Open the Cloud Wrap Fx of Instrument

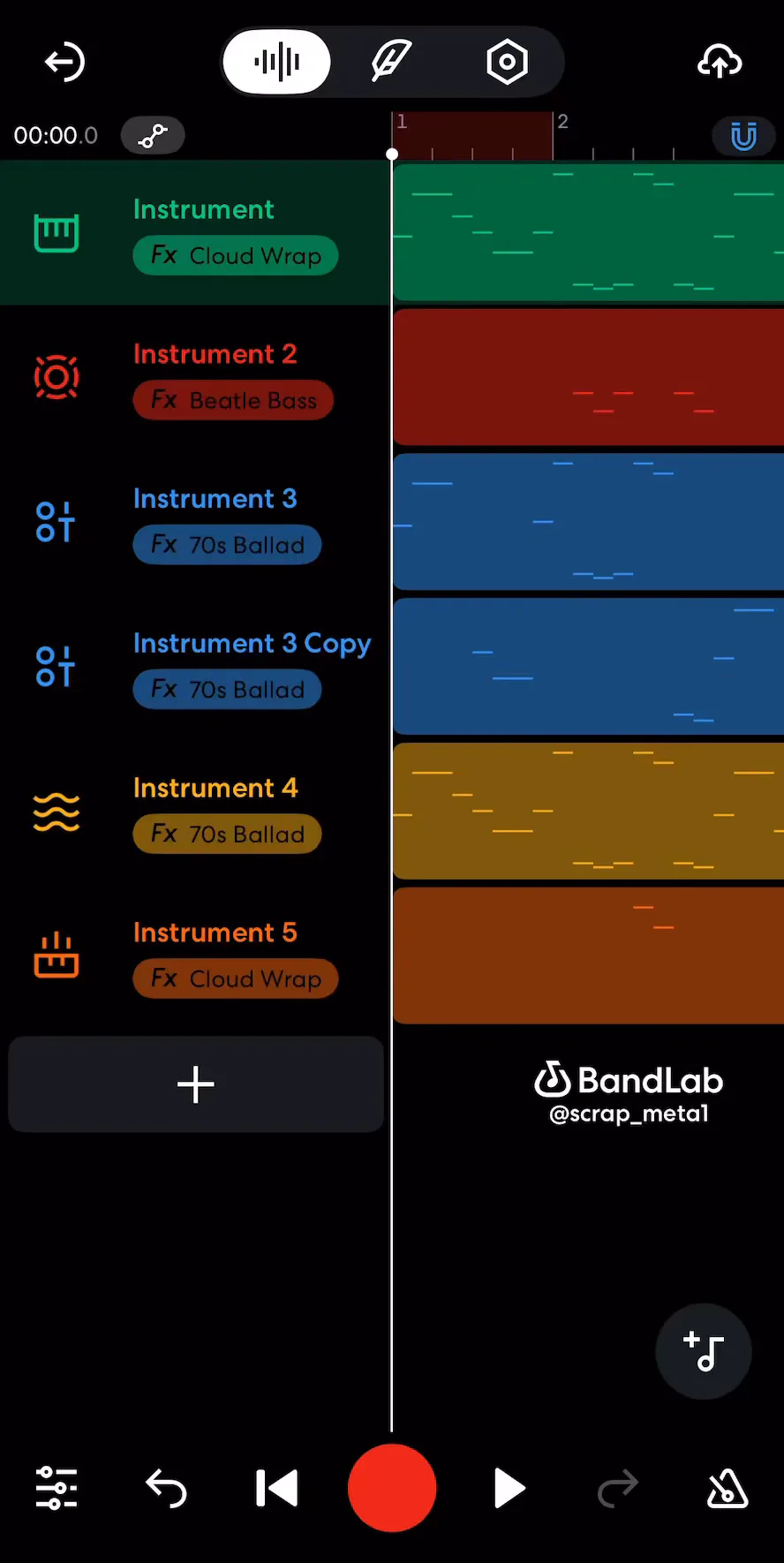[236, 256]
